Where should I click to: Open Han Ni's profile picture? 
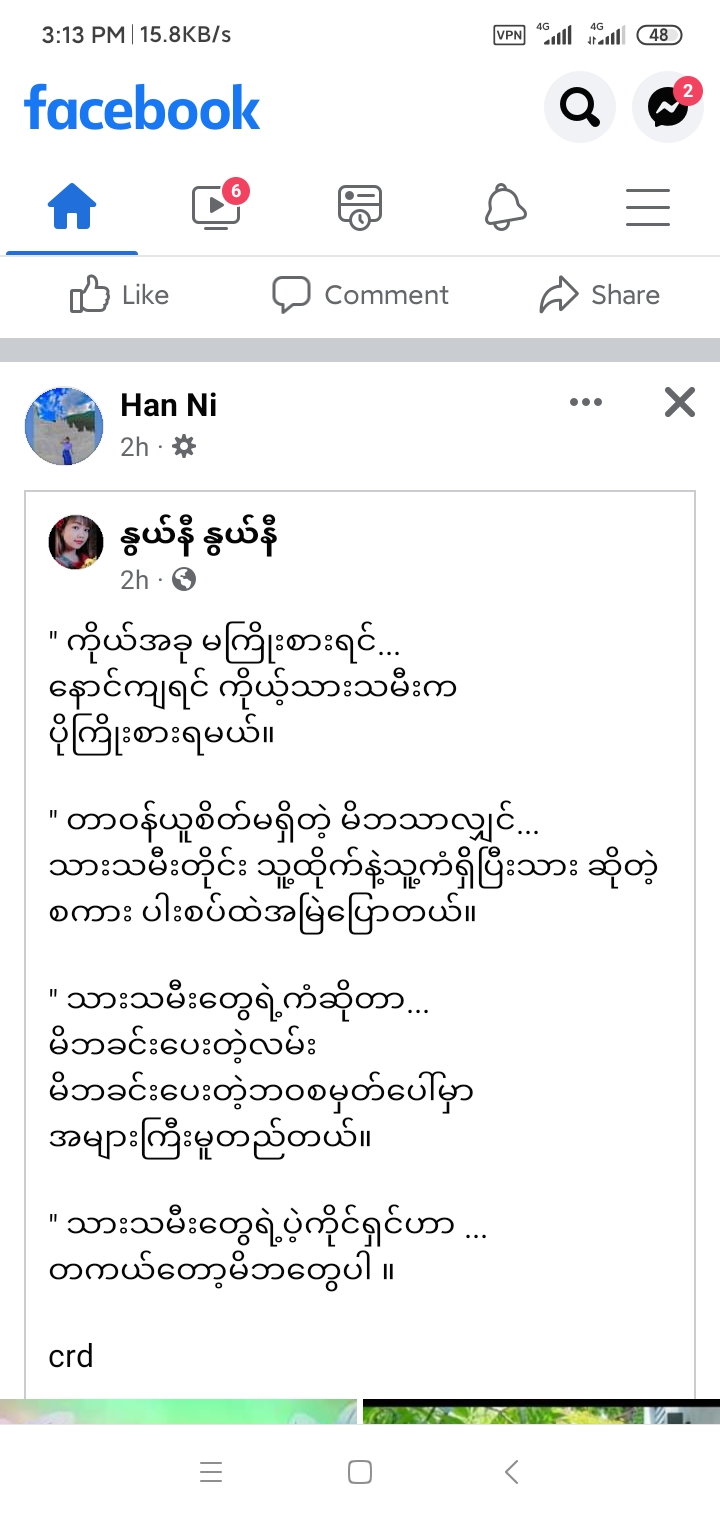(x=64, y=426)
